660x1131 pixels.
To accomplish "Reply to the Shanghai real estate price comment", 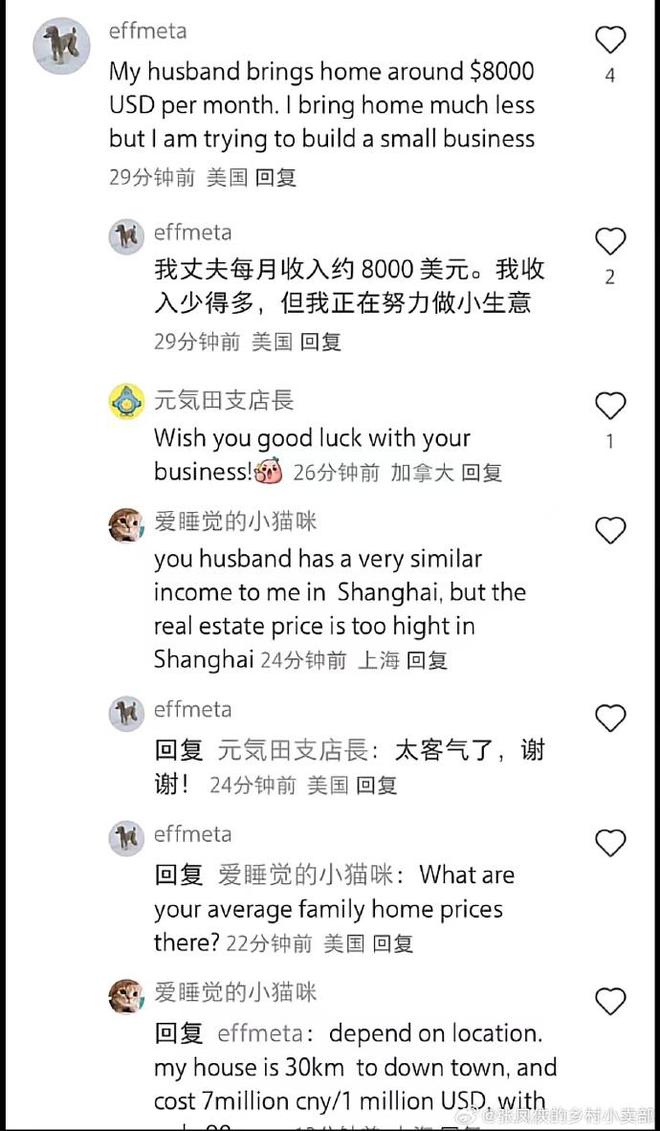I will 427,660.
